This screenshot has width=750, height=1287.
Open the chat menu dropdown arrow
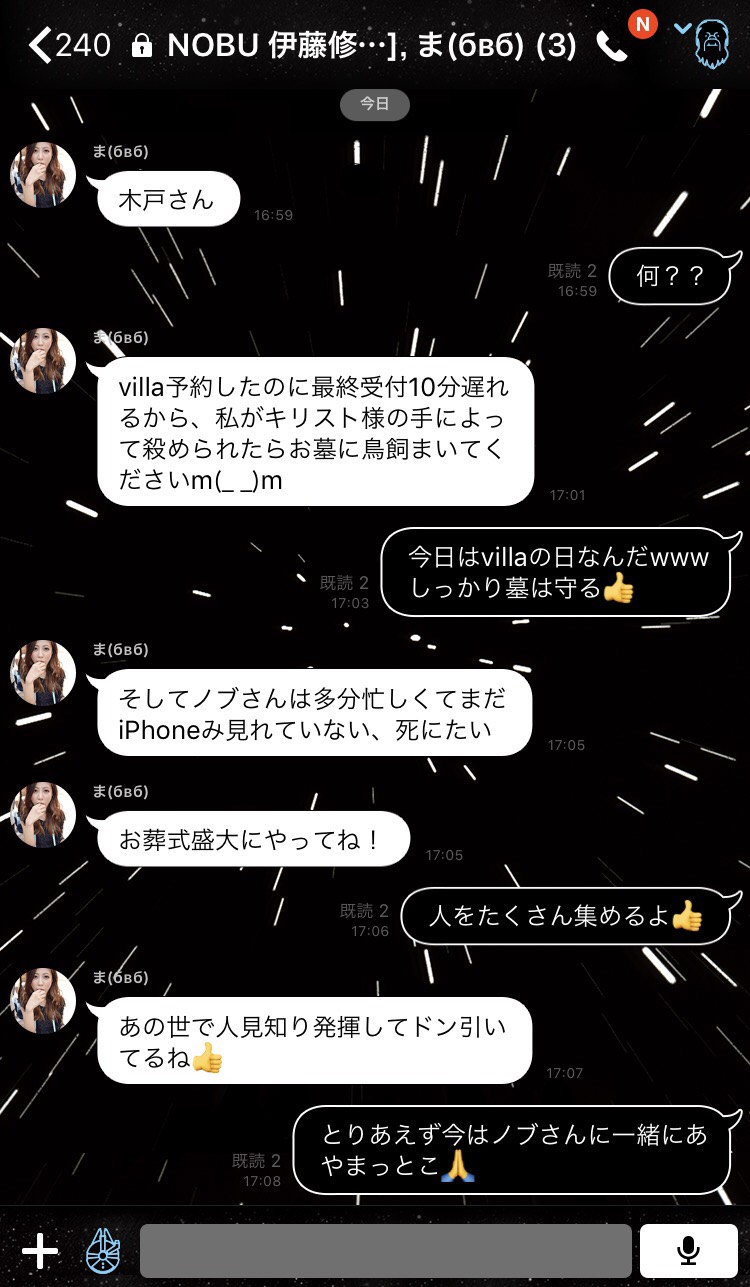tap(684, 29)
